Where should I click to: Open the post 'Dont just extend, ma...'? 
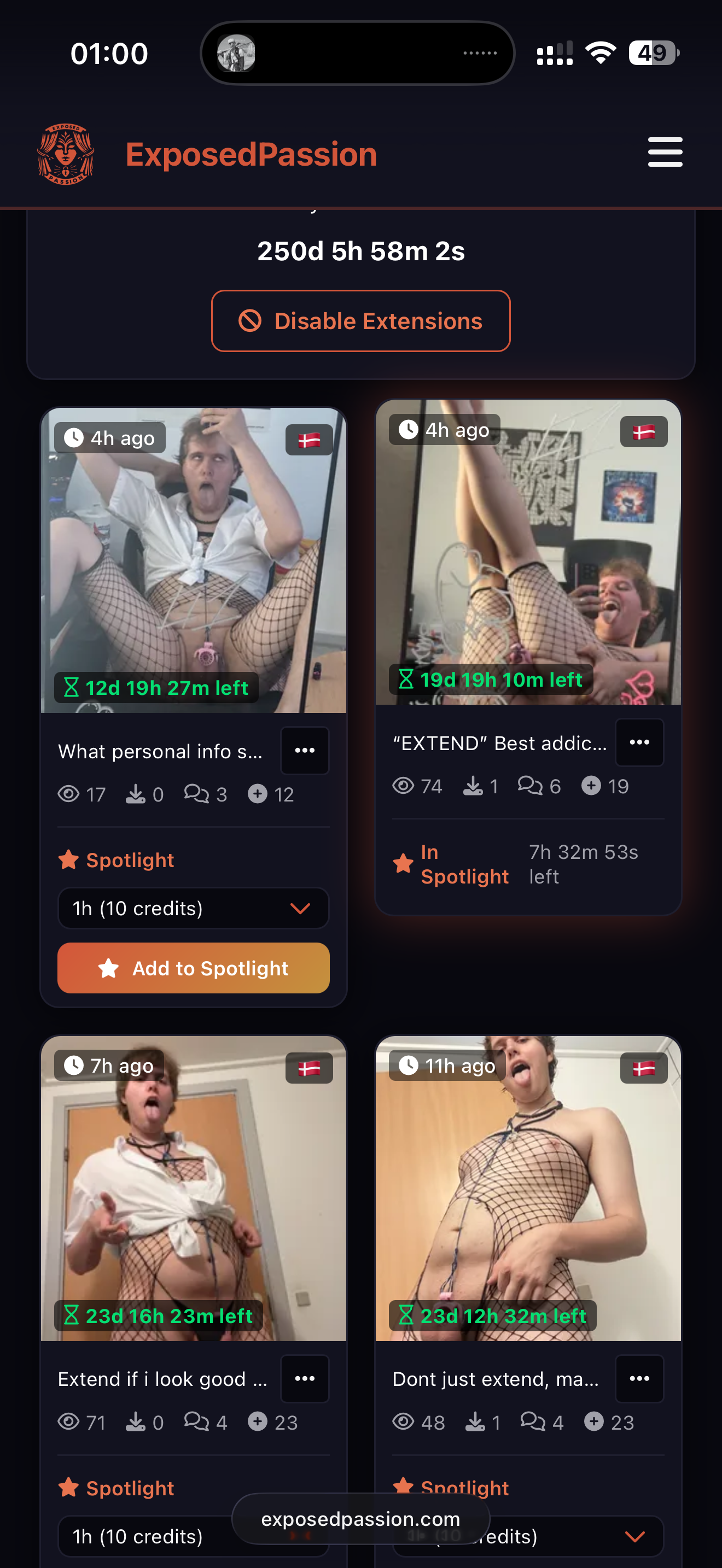495,1379
